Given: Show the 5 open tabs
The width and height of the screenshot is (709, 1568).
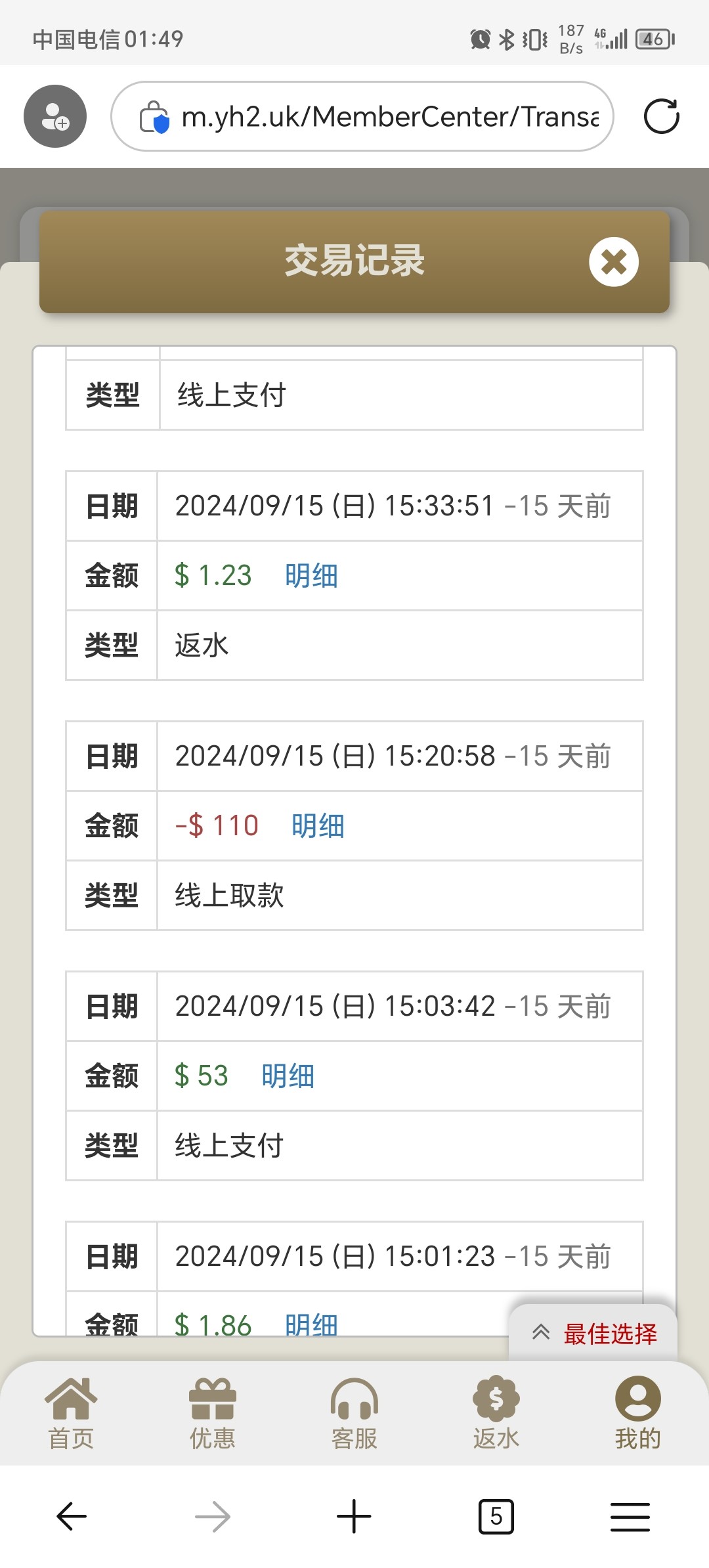Looking at the screenshot, I should click(496, 1516).
